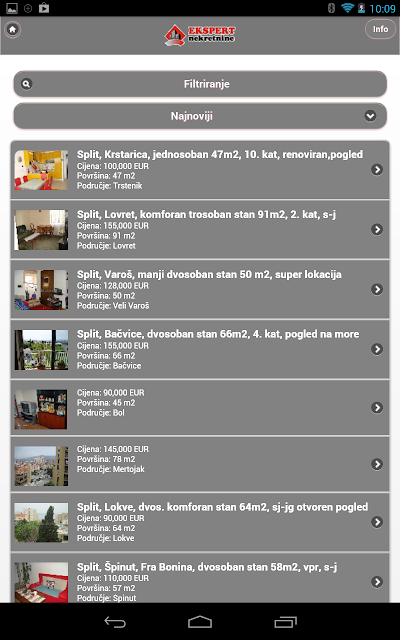The height and width of the screenshot is (640, 400).
Task: Open the Filtriranje search filter
Action: coord(200,84)
